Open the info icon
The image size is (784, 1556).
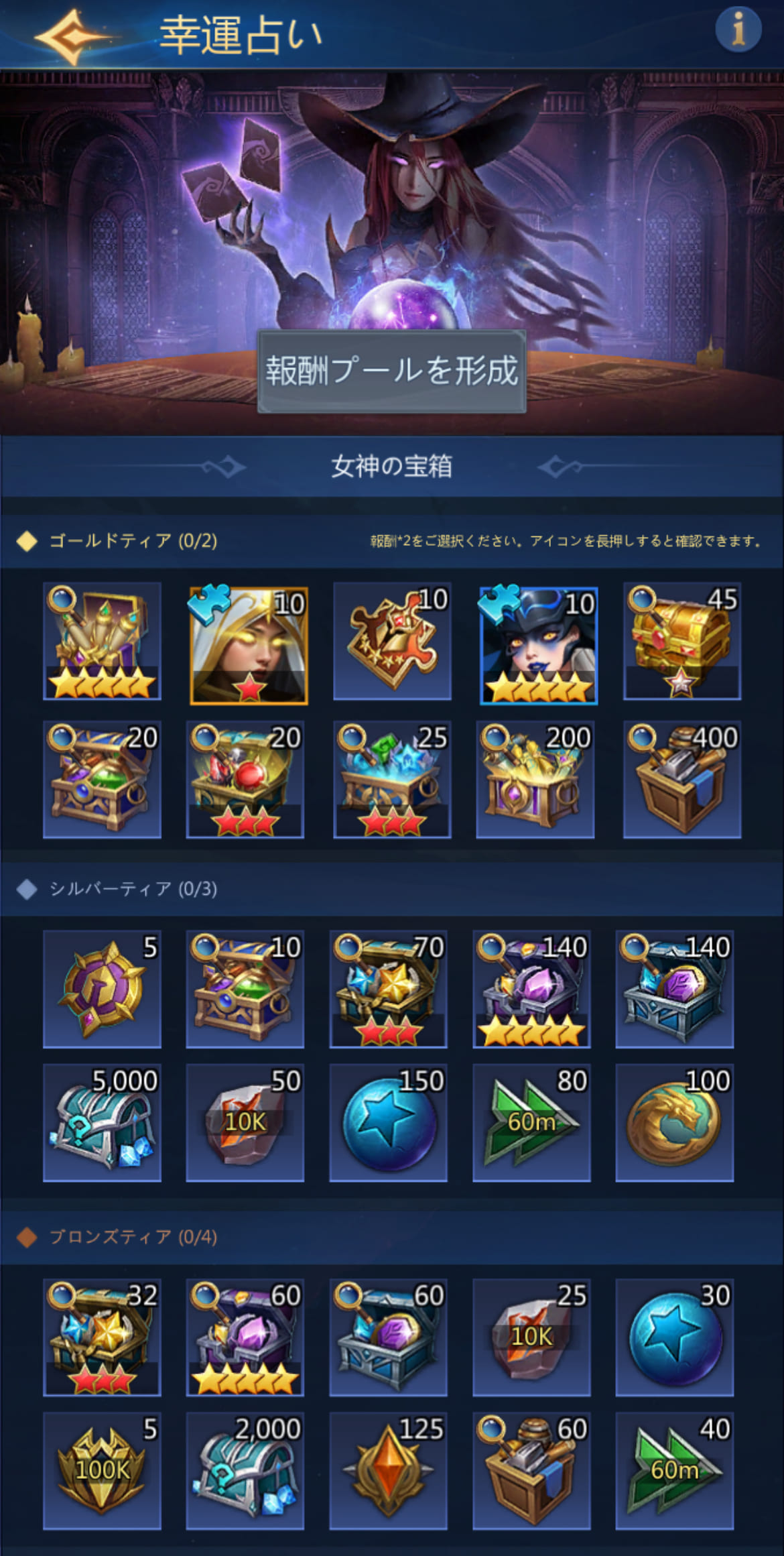click(738, 29)
